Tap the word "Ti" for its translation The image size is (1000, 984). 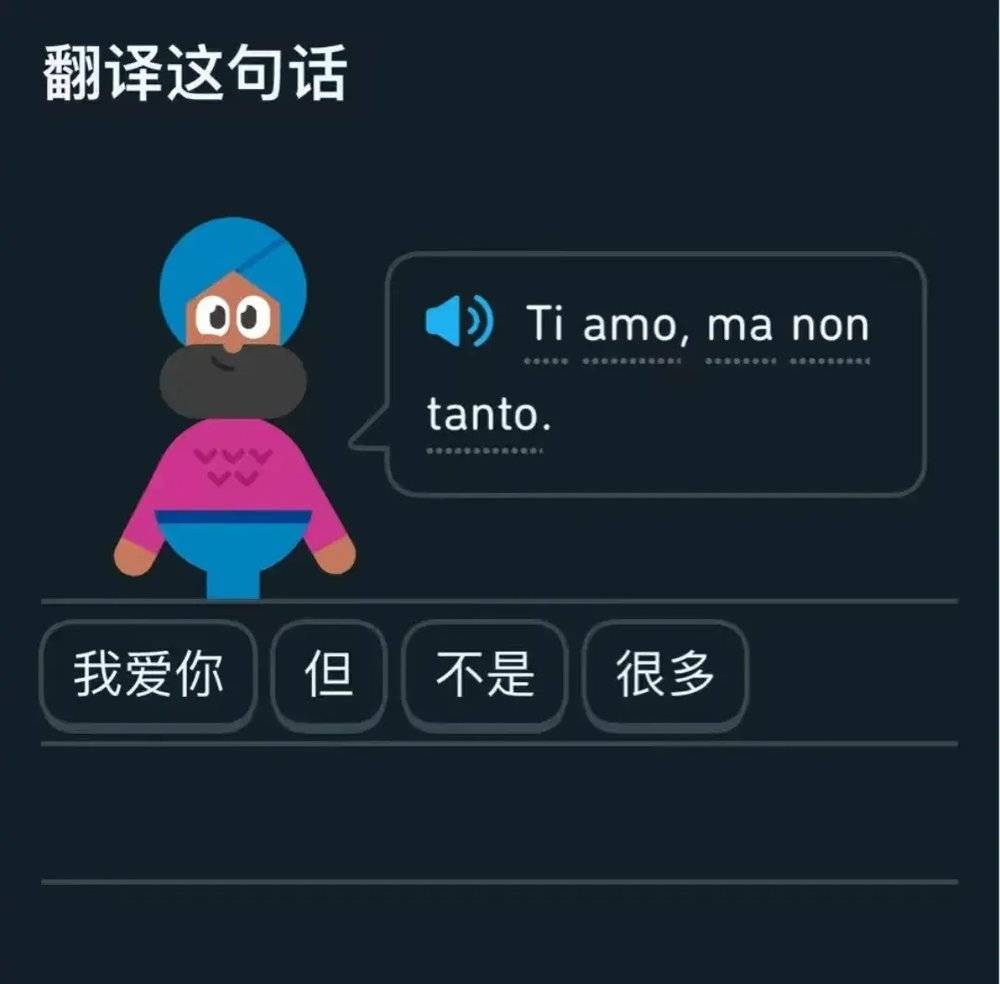(545, 326)
